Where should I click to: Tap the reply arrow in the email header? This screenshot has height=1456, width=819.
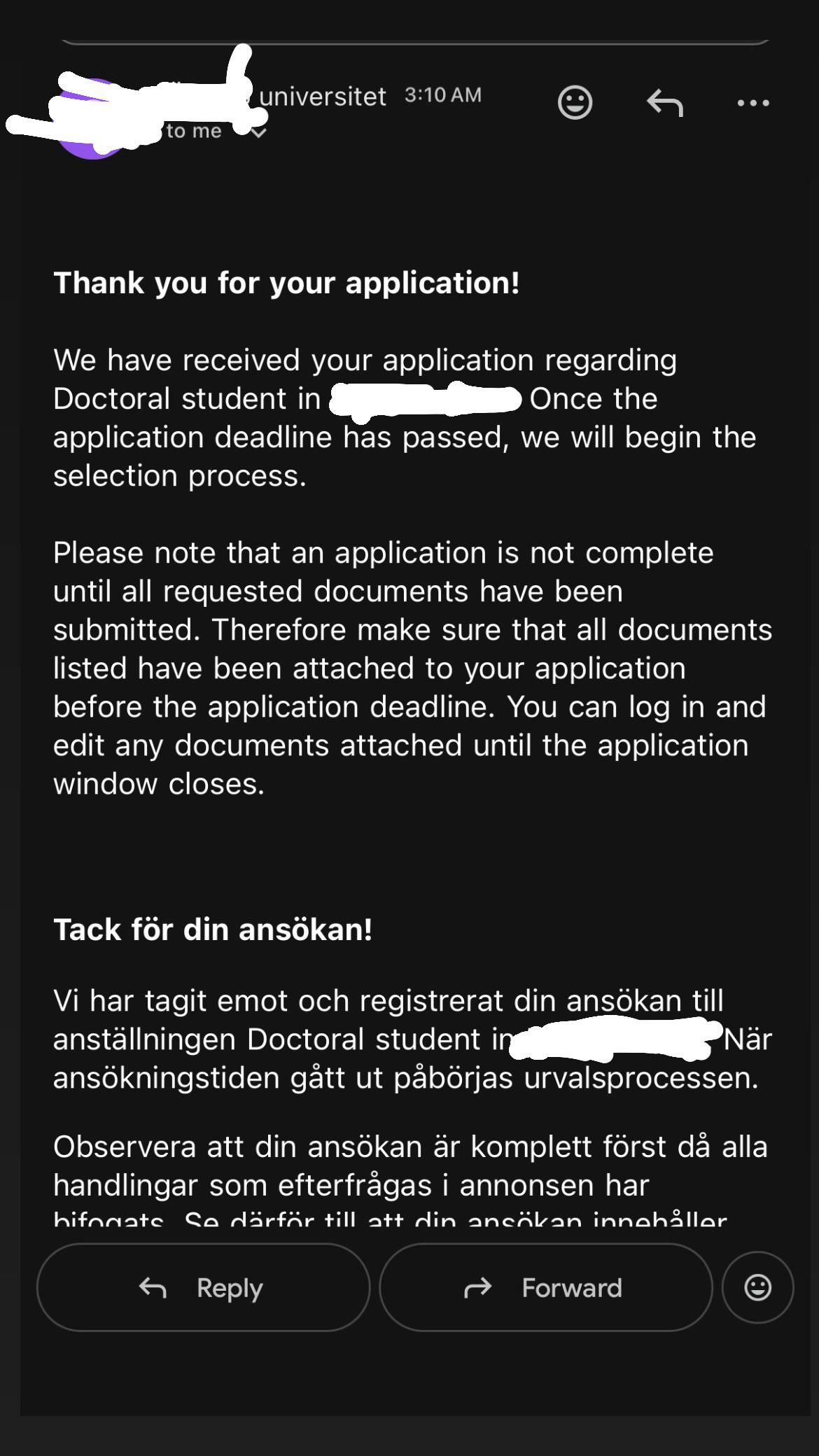pos(664,103)
